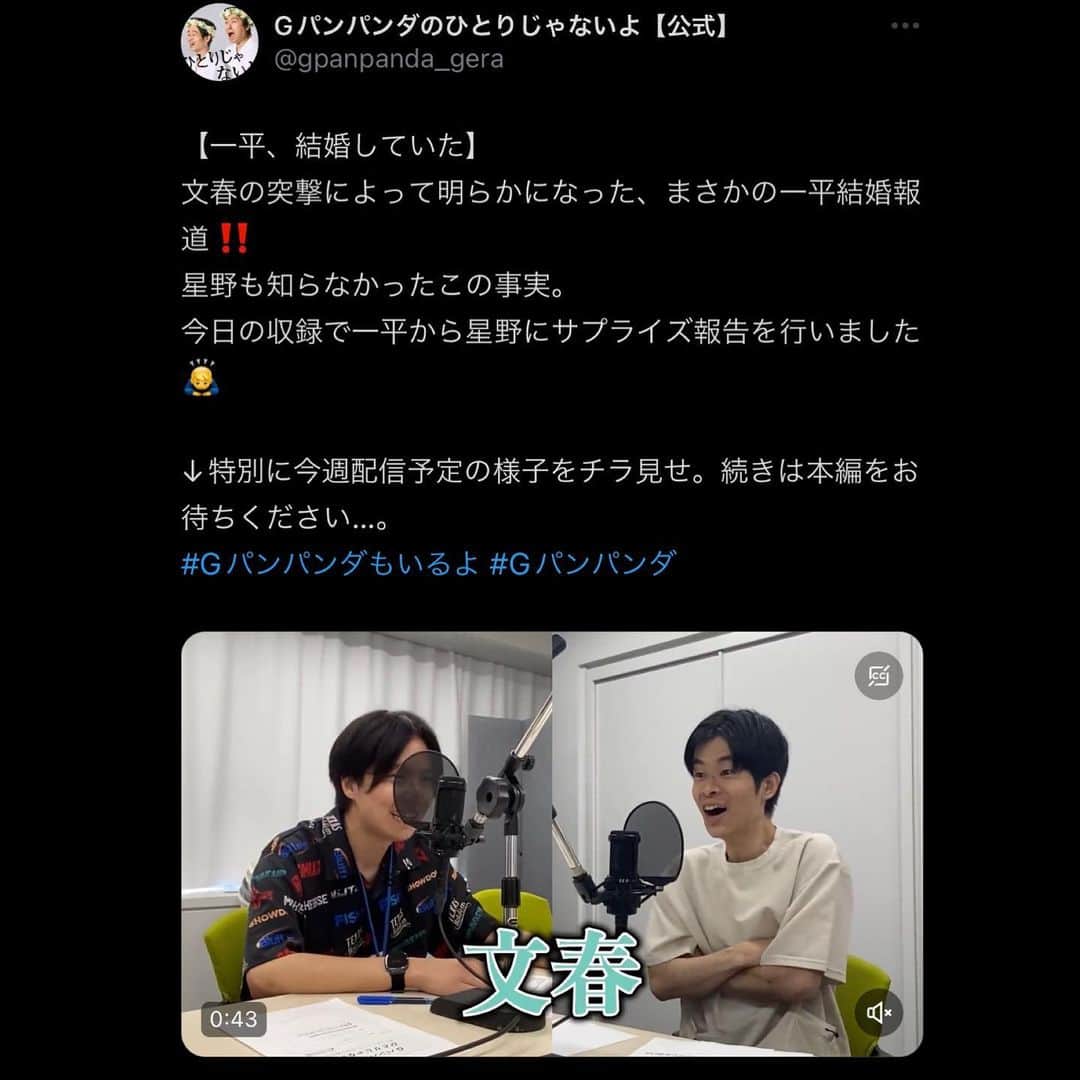Play the attached video
This screenshot has width=1080, height=1080.
(551, 843)
